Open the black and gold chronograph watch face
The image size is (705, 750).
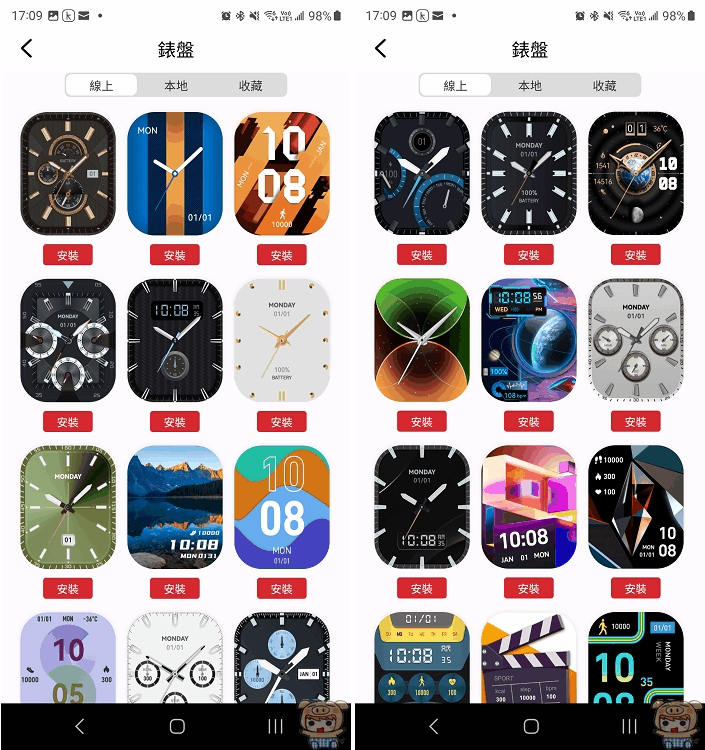click(x=68, y=174)
